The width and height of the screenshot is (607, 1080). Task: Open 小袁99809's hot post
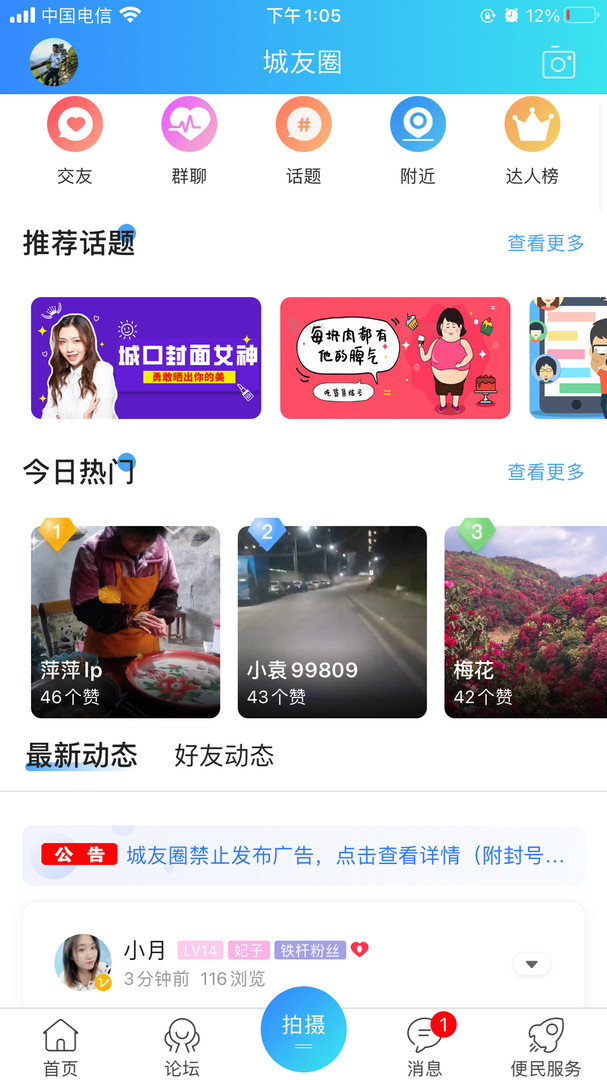tap(332, 622)
